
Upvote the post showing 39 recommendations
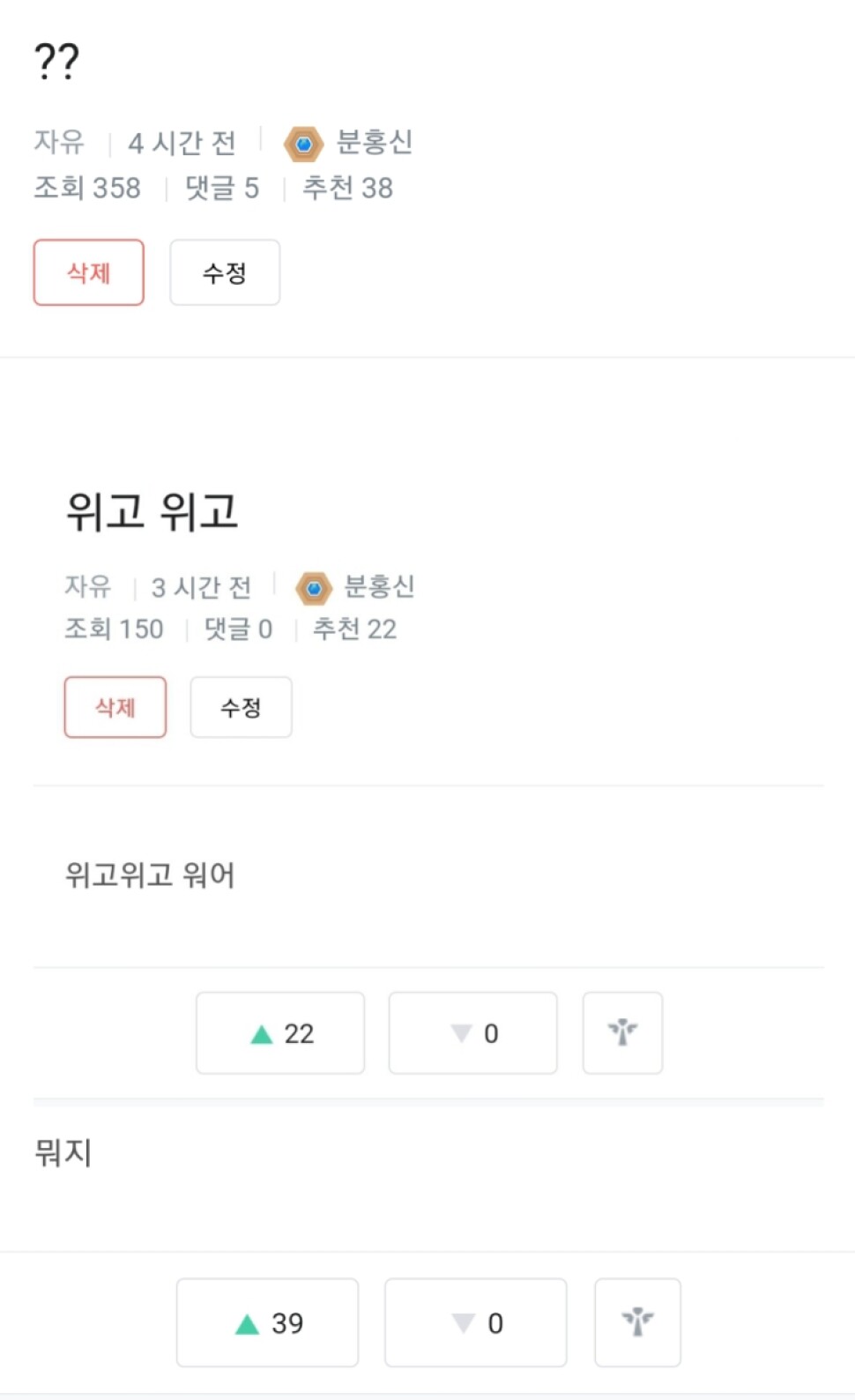(267, 1322)
